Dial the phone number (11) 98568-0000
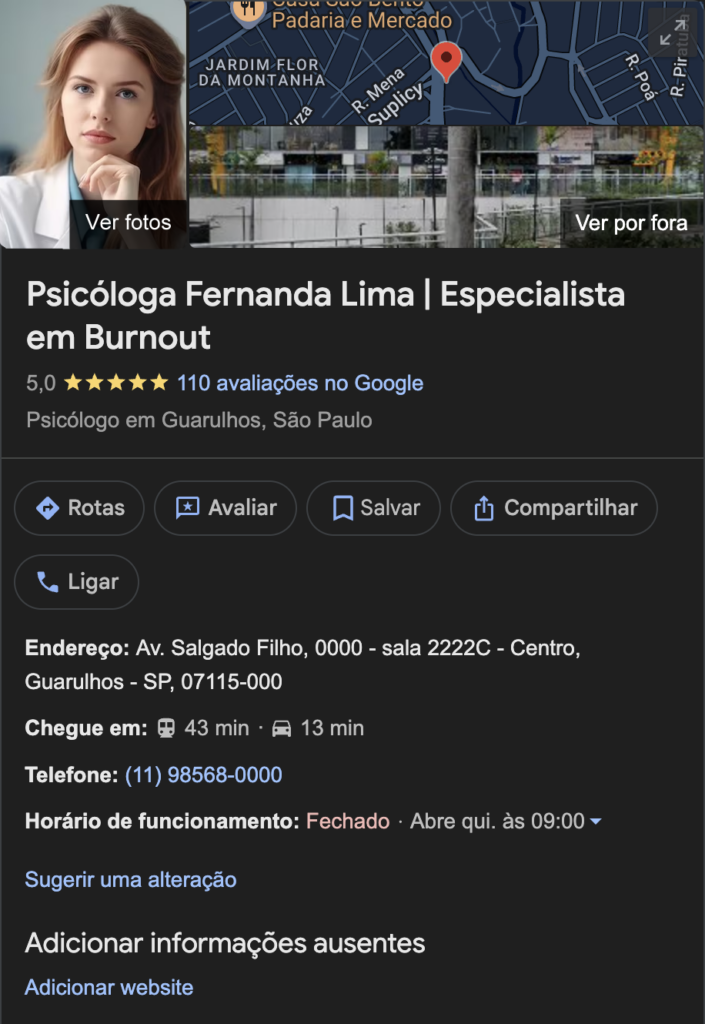705x1024 pixels. (x=203, y=775)
